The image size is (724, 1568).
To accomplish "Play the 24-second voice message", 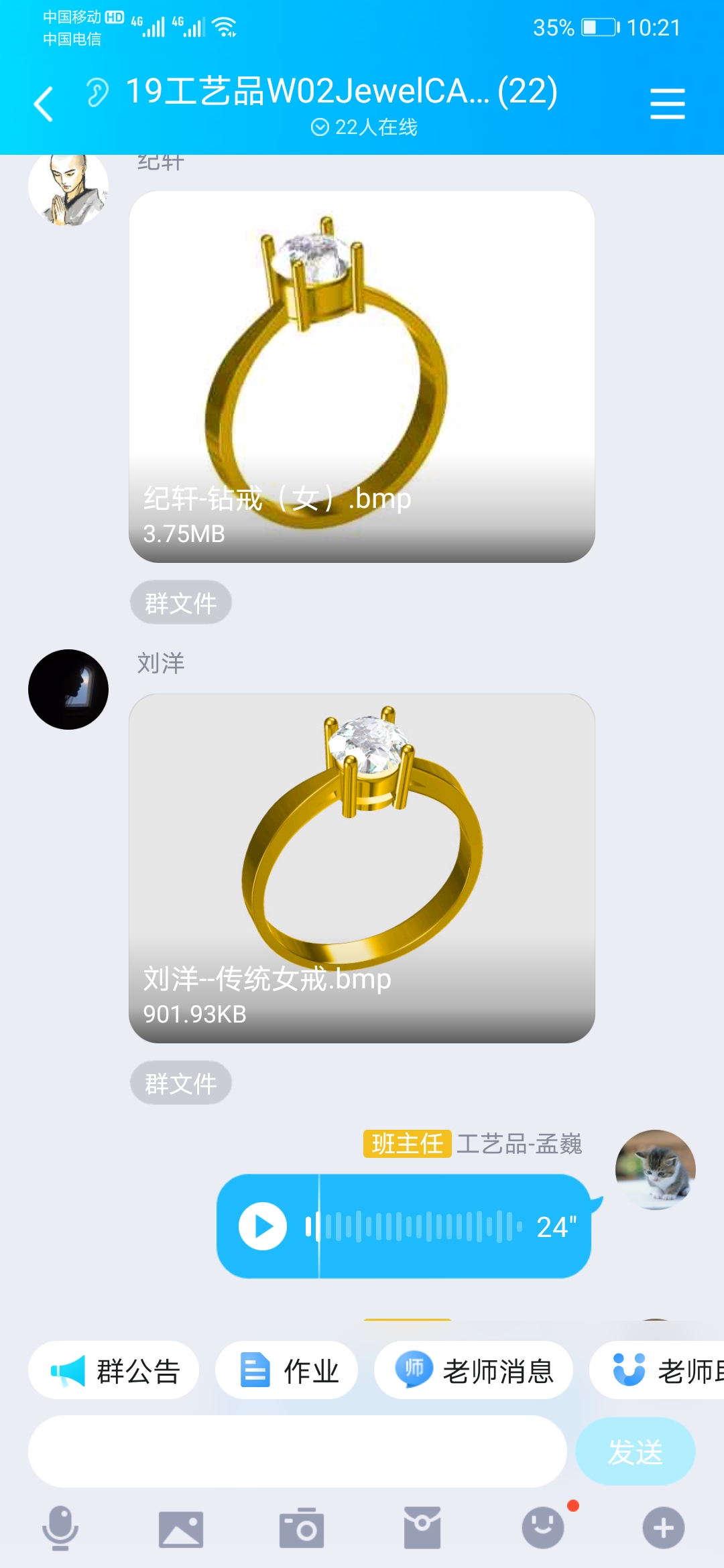I will [263, 1226].
